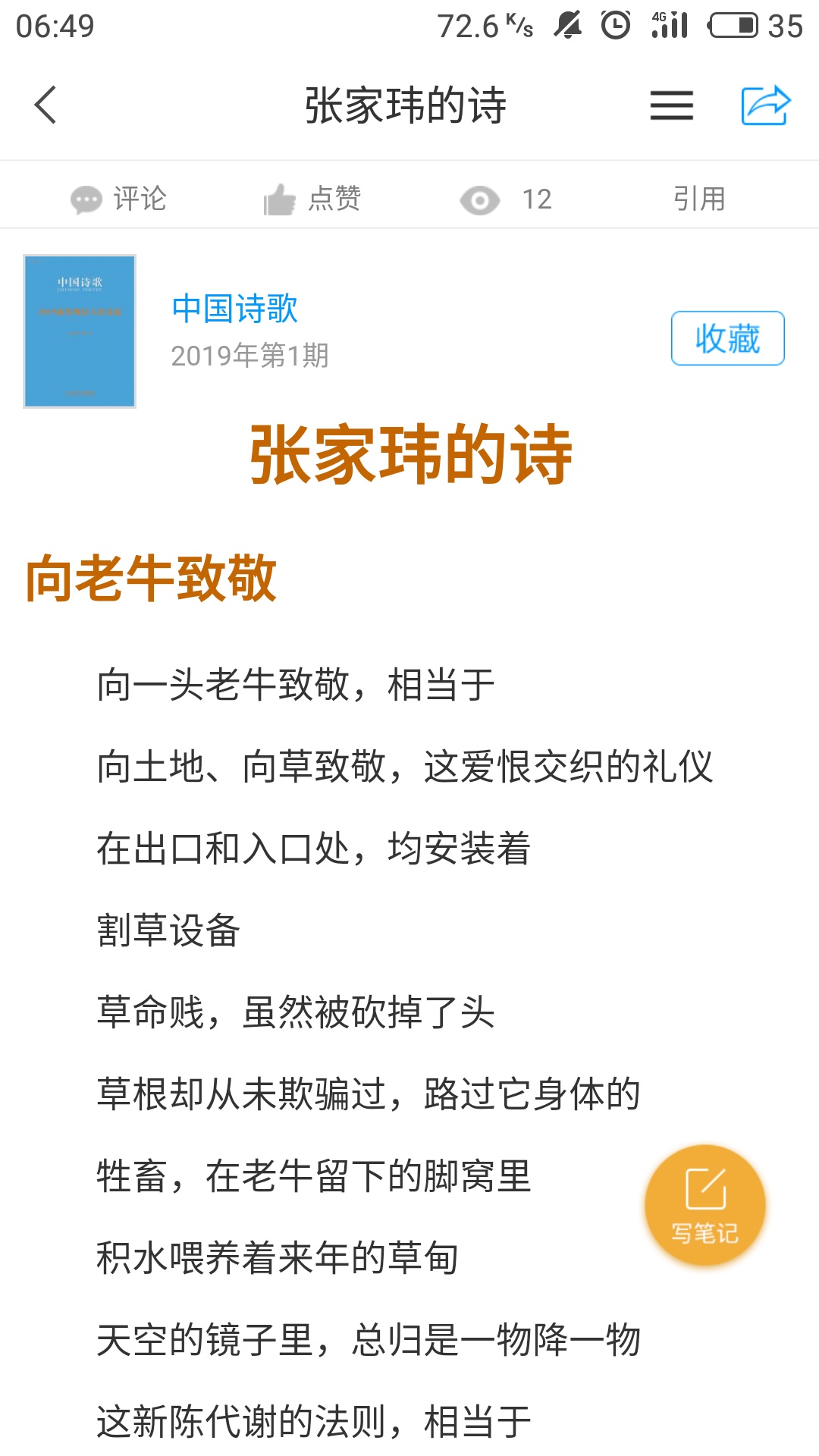The image size is (819, 1456).
Task: Open the table of contents menu
Action: pos(671,105)
